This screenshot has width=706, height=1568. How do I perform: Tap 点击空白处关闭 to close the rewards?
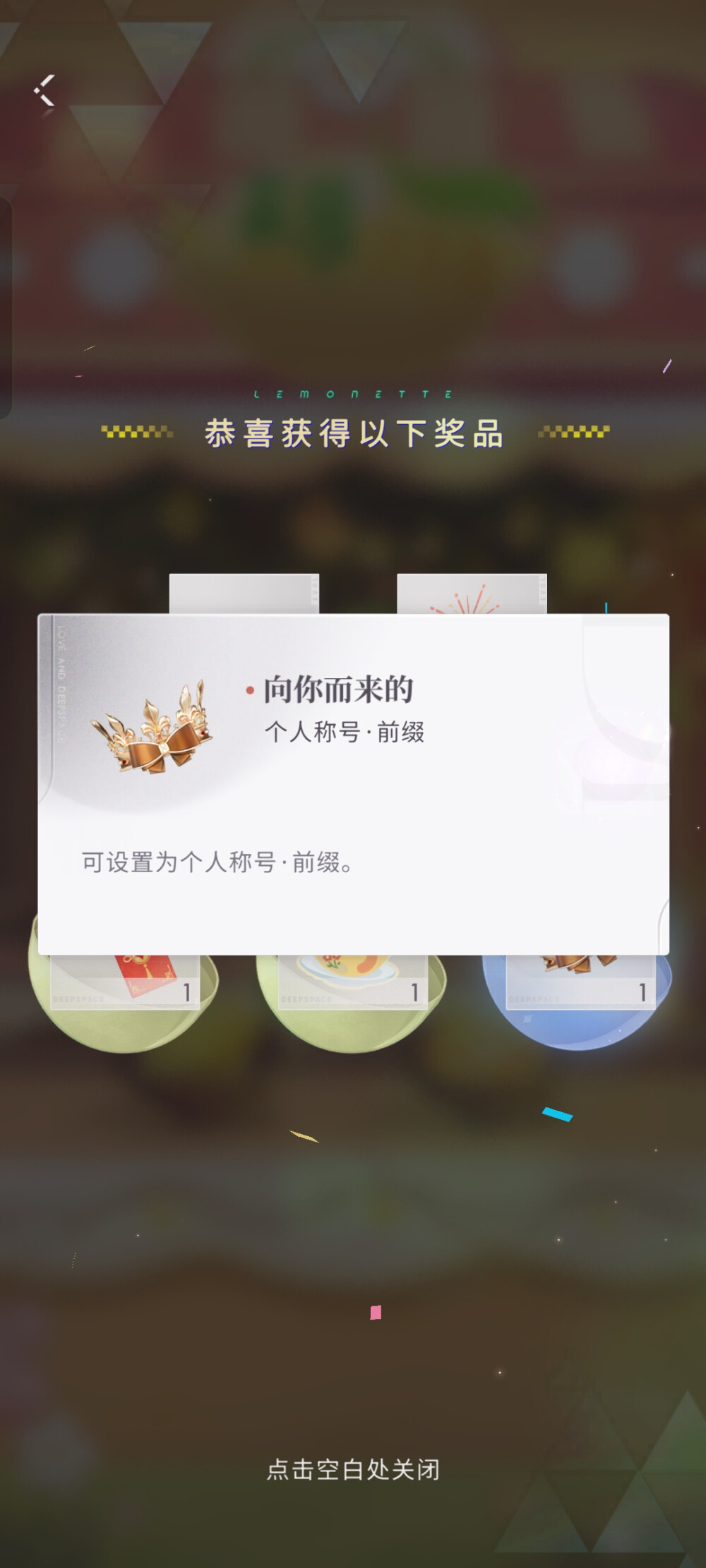pos(353,1469)
